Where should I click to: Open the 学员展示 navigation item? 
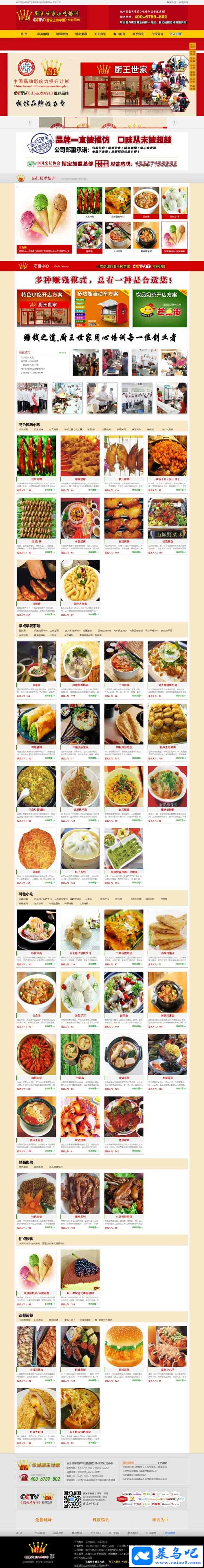(43, 34)
